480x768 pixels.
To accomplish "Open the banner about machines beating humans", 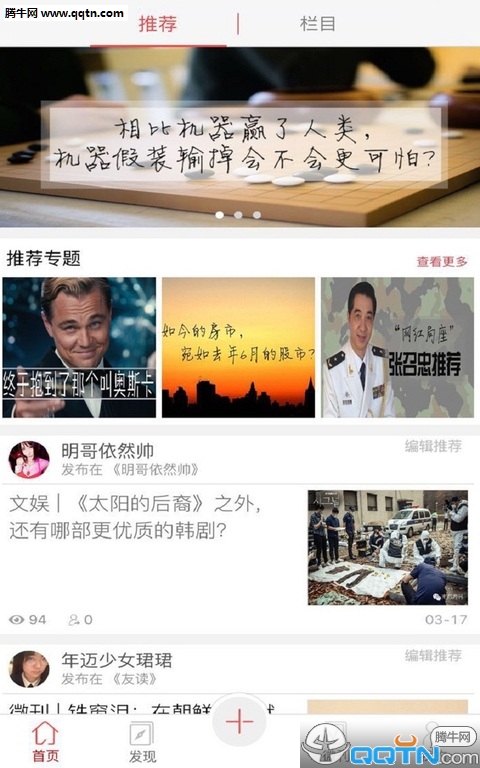I will [240, 137].
